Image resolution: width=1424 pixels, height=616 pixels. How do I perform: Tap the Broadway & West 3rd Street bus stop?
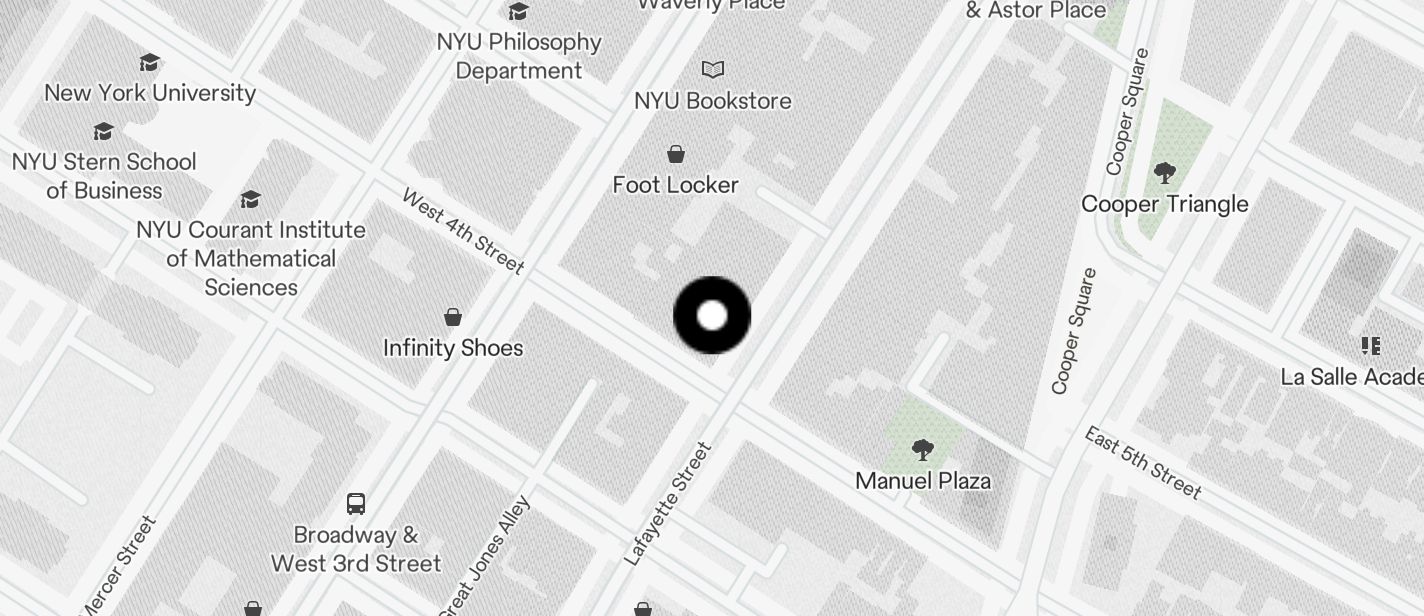coord(356,503)
